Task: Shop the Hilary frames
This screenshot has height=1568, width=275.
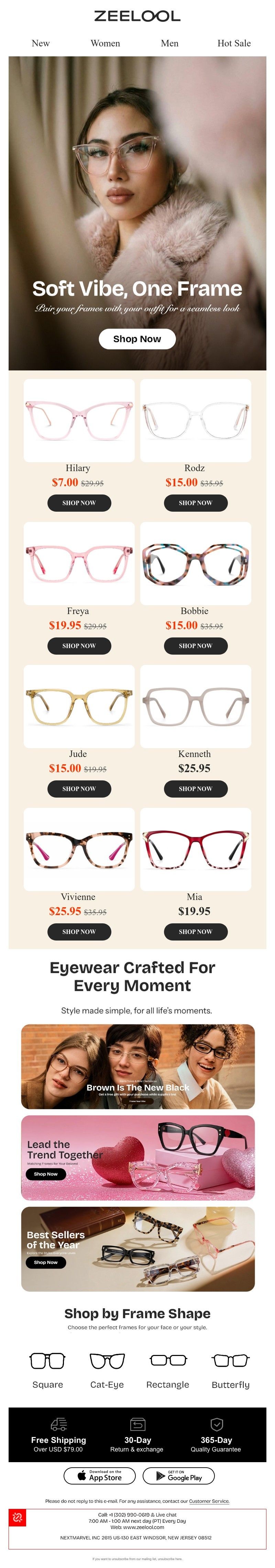Action: tap(79, 503)
